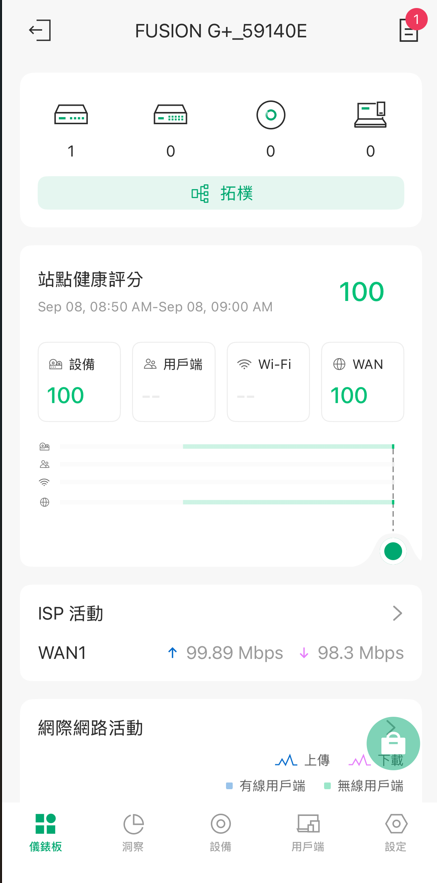Screen dimensions: 437x883
Task: Exit the site using the top-left back icon
Action: (40, 30)
